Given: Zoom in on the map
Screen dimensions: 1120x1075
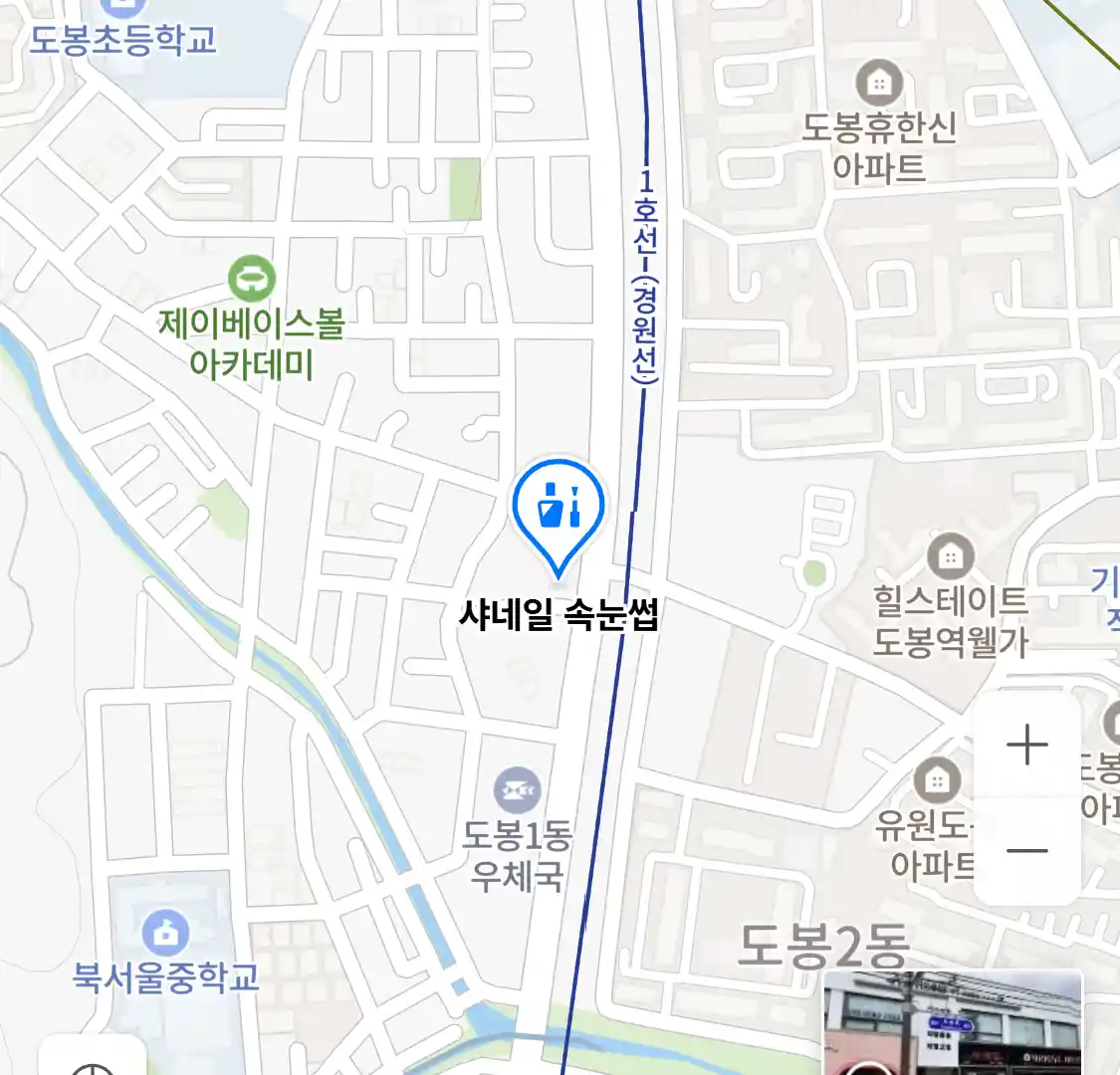Looking at the screenshot, I should 1026,746.
